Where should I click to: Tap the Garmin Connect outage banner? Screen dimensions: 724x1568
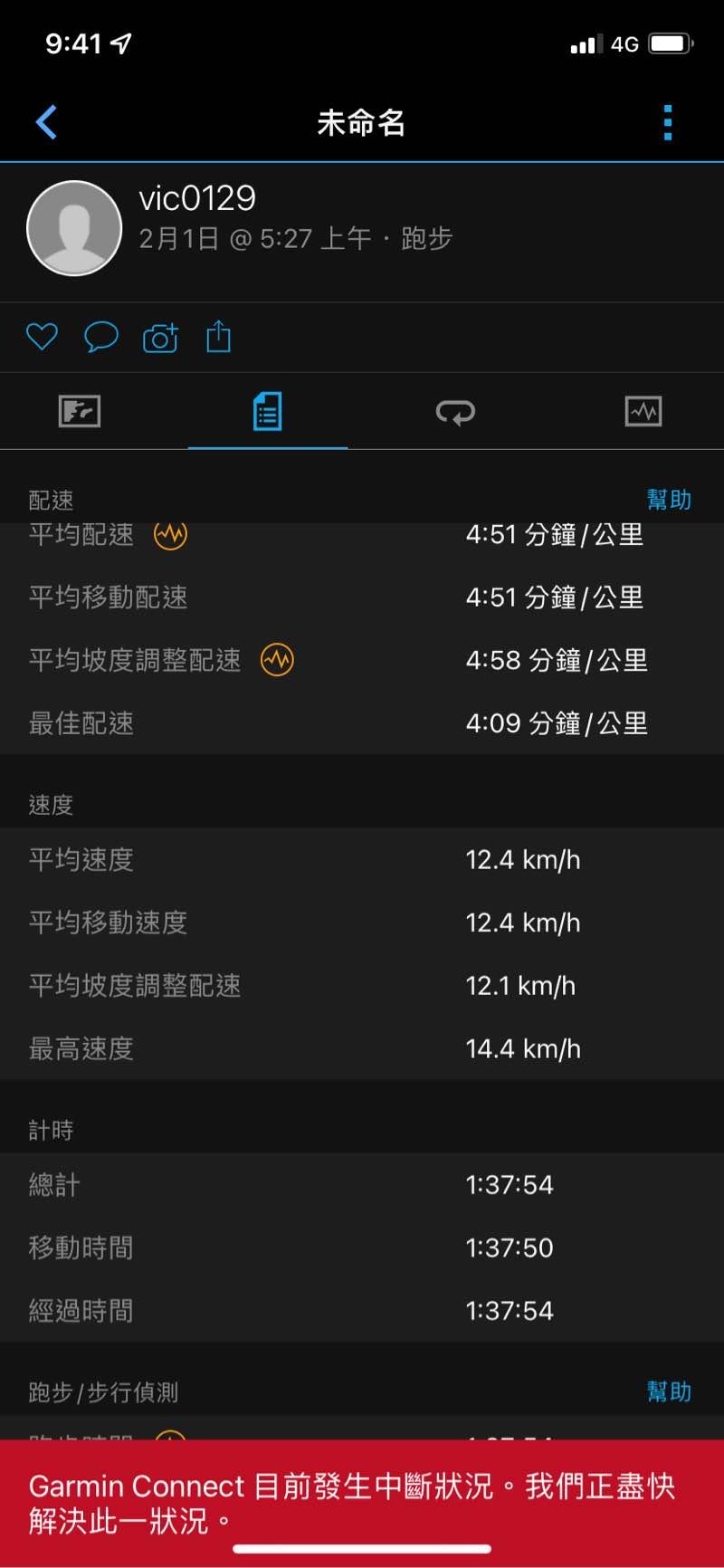click(x=362, y=1503)
